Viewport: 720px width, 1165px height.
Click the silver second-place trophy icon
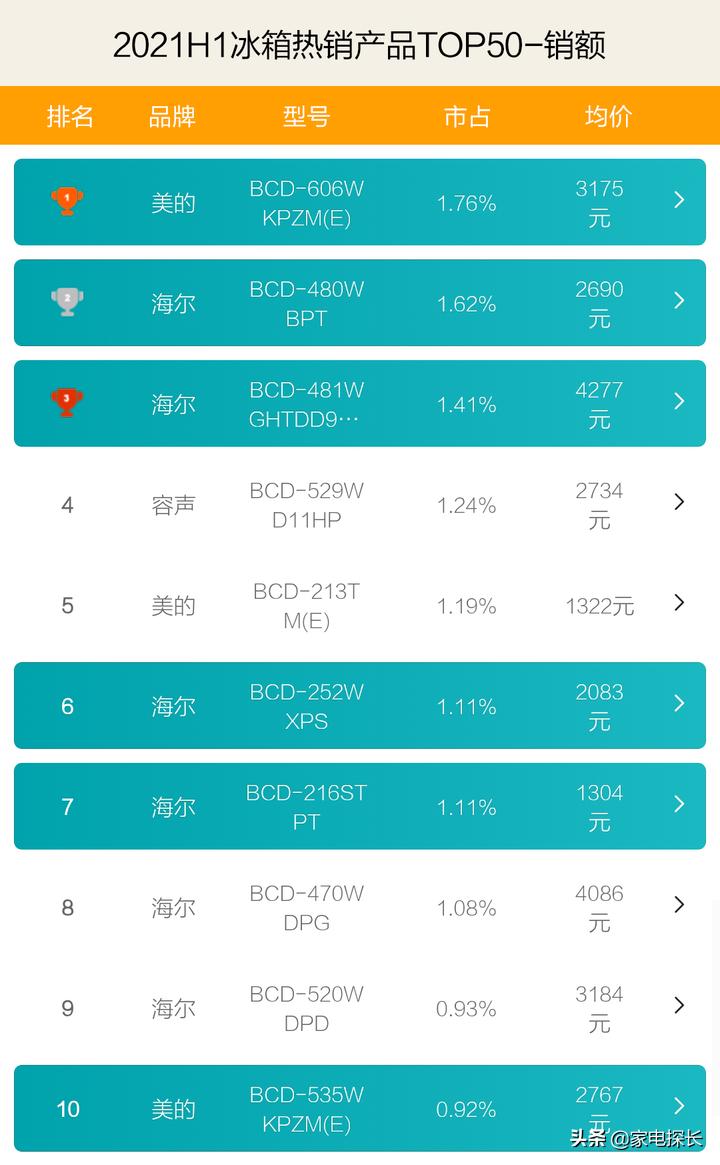(67, 301)
